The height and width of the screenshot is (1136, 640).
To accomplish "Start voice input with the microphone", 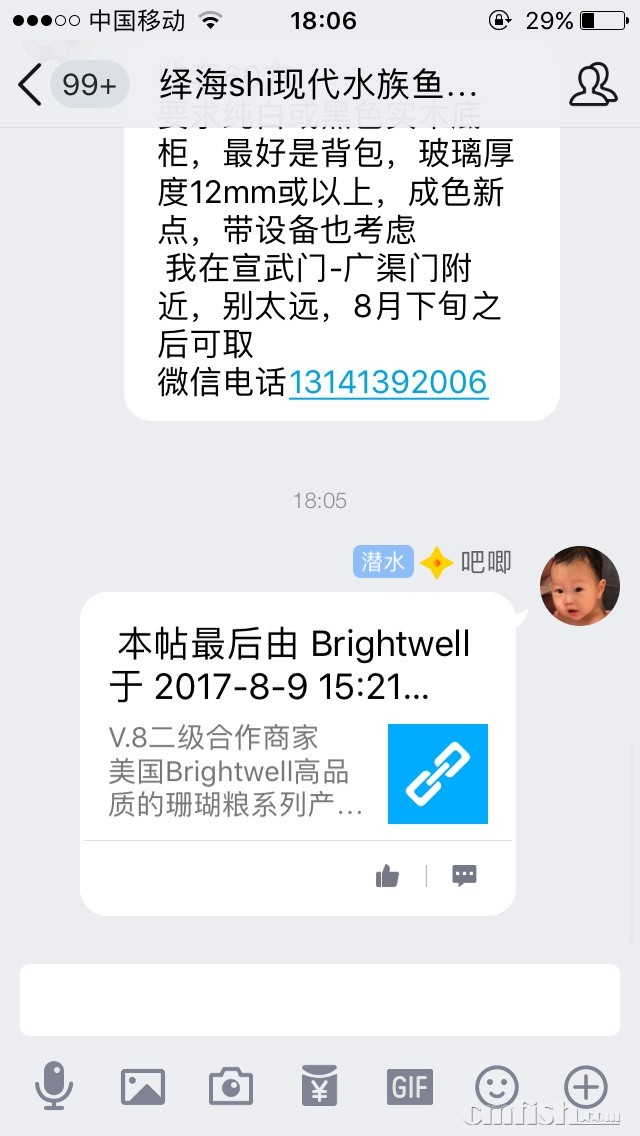I will (54, 1086).
